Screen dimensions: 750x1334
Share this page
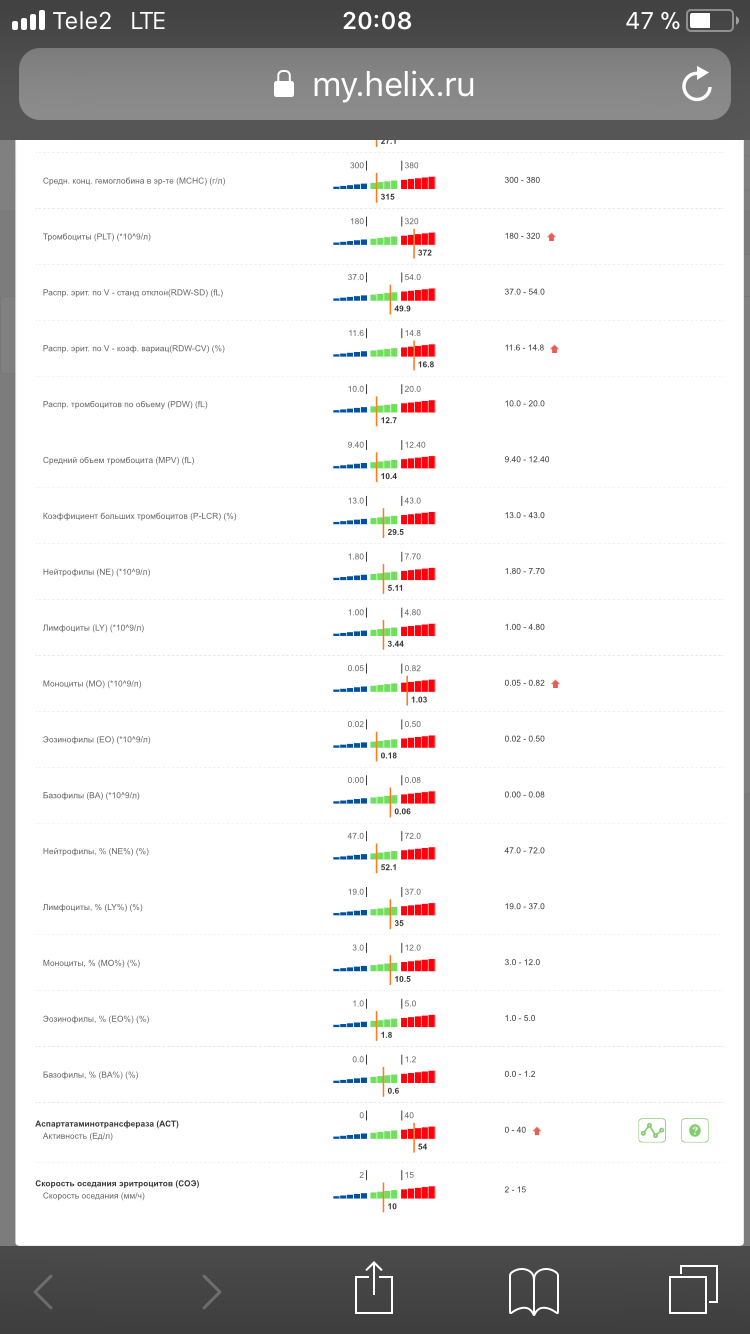click(x=374, y=1289)
